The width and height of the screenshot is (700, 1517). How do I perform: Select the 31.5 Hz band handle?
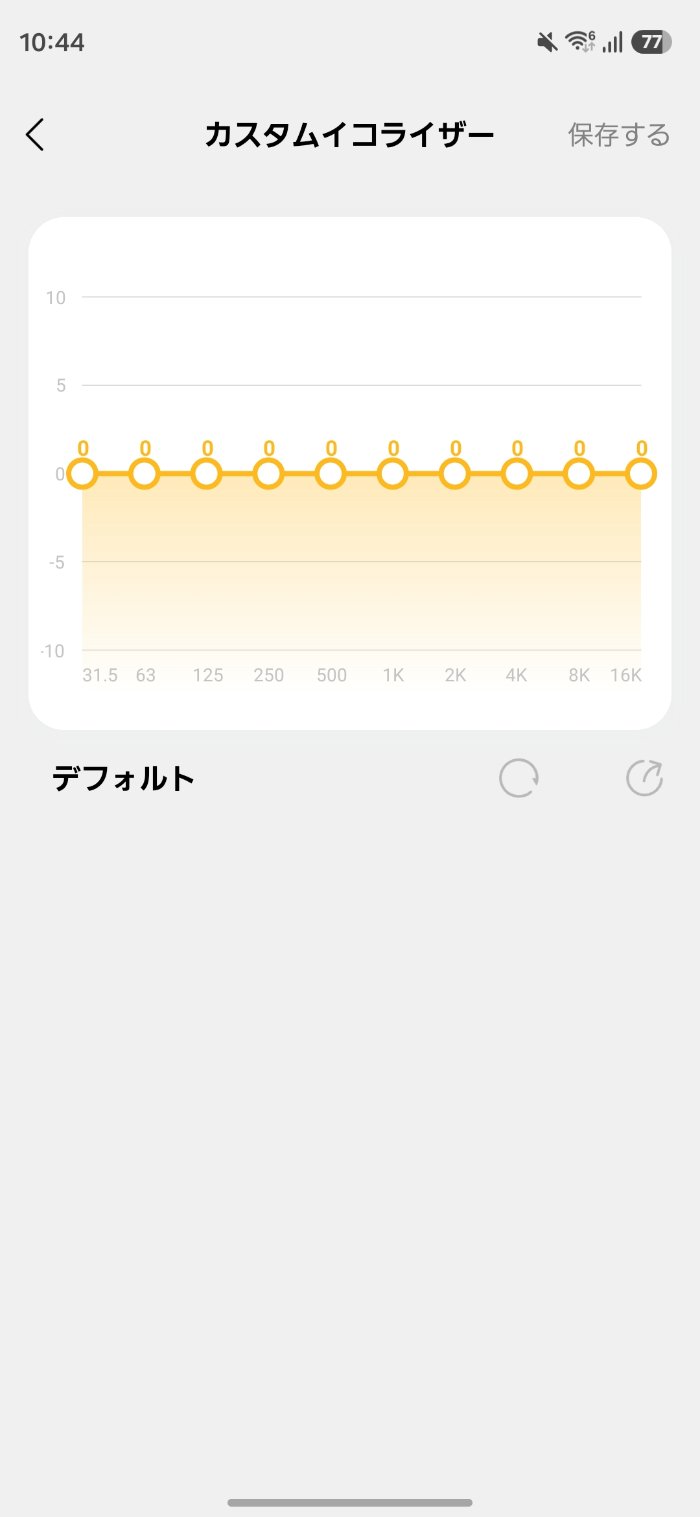point(83,474)
